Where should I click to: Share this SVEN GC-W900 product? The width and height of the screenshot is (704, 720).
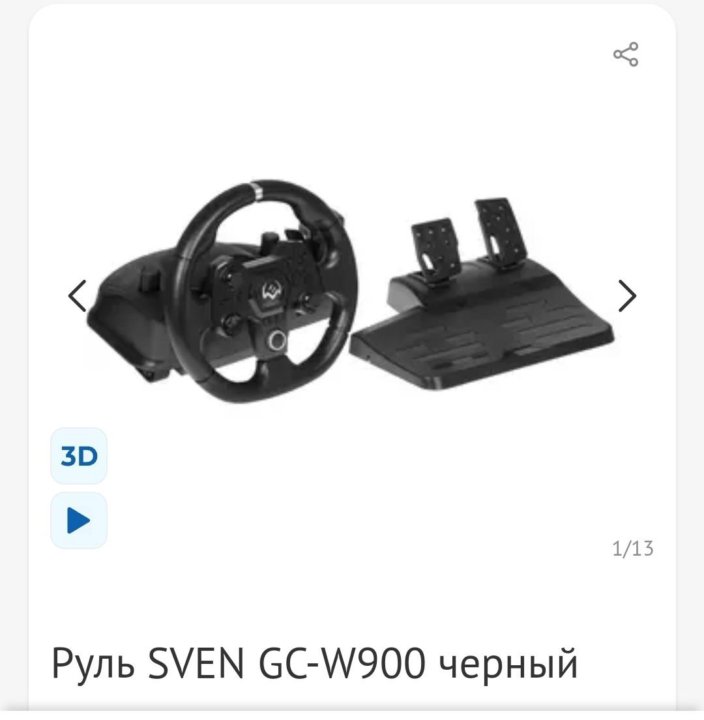point(626,55)
